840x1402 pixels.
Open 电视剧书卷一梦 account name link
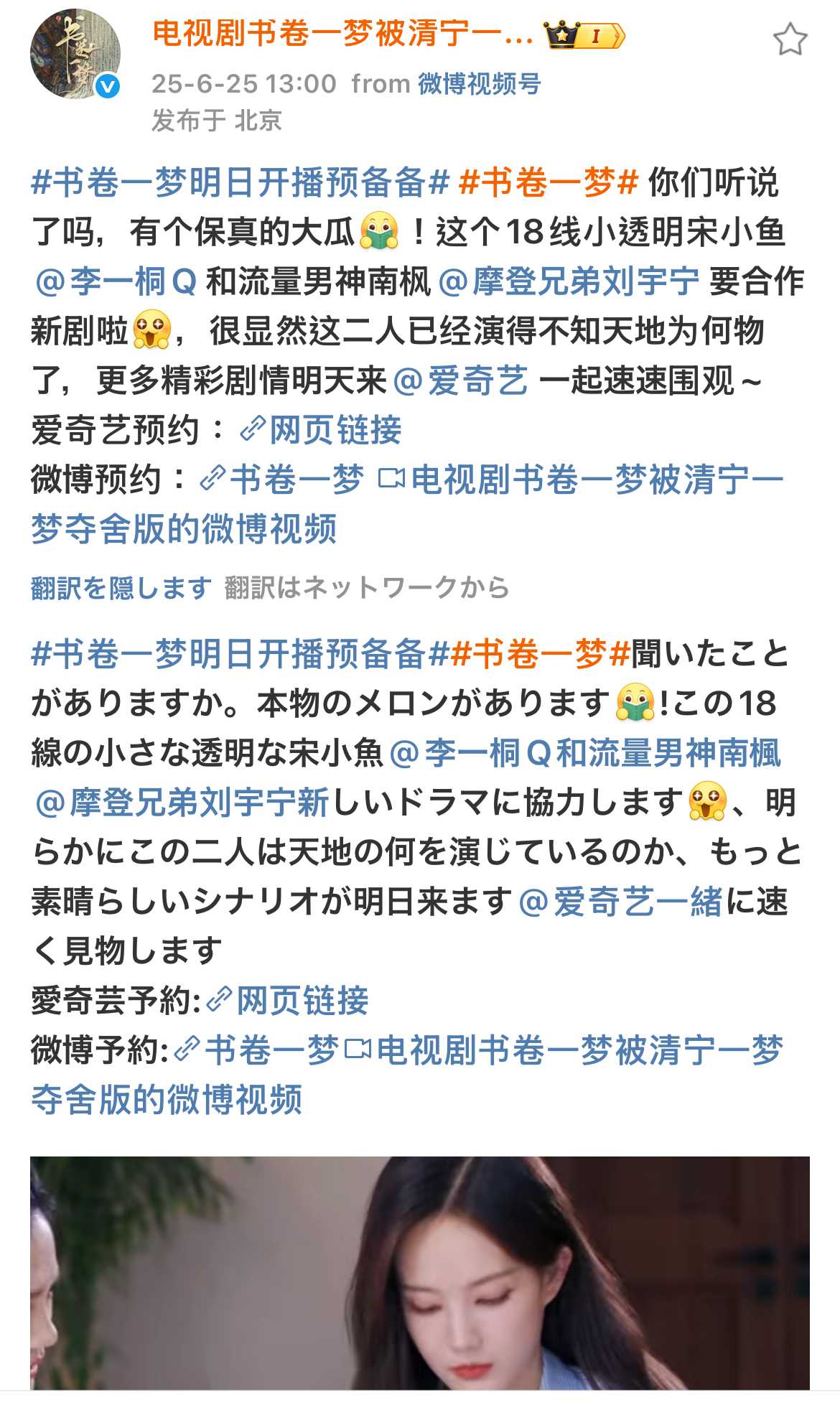coord(342,34)
